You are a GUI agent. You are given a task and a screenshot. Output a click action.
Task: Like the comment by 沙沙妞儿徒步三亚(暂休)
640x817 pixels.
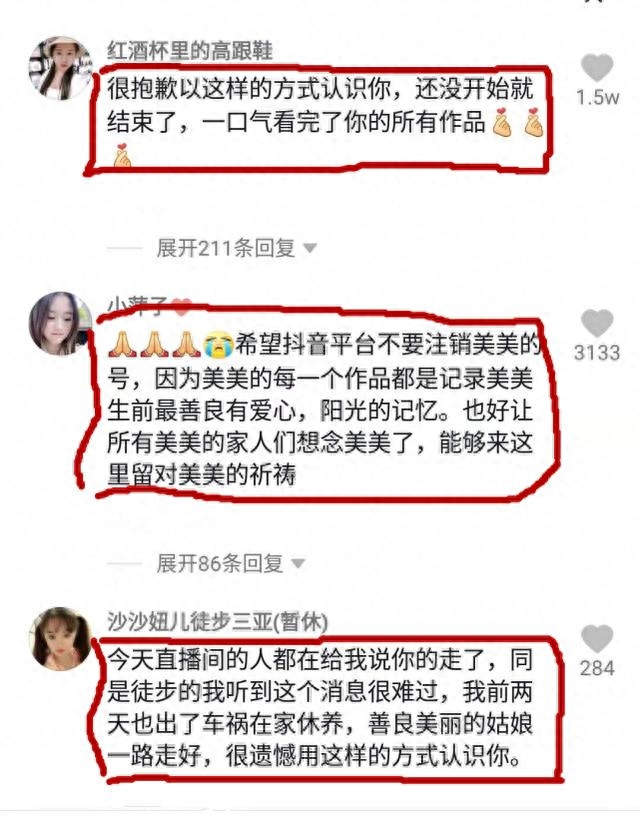(597, 639)
